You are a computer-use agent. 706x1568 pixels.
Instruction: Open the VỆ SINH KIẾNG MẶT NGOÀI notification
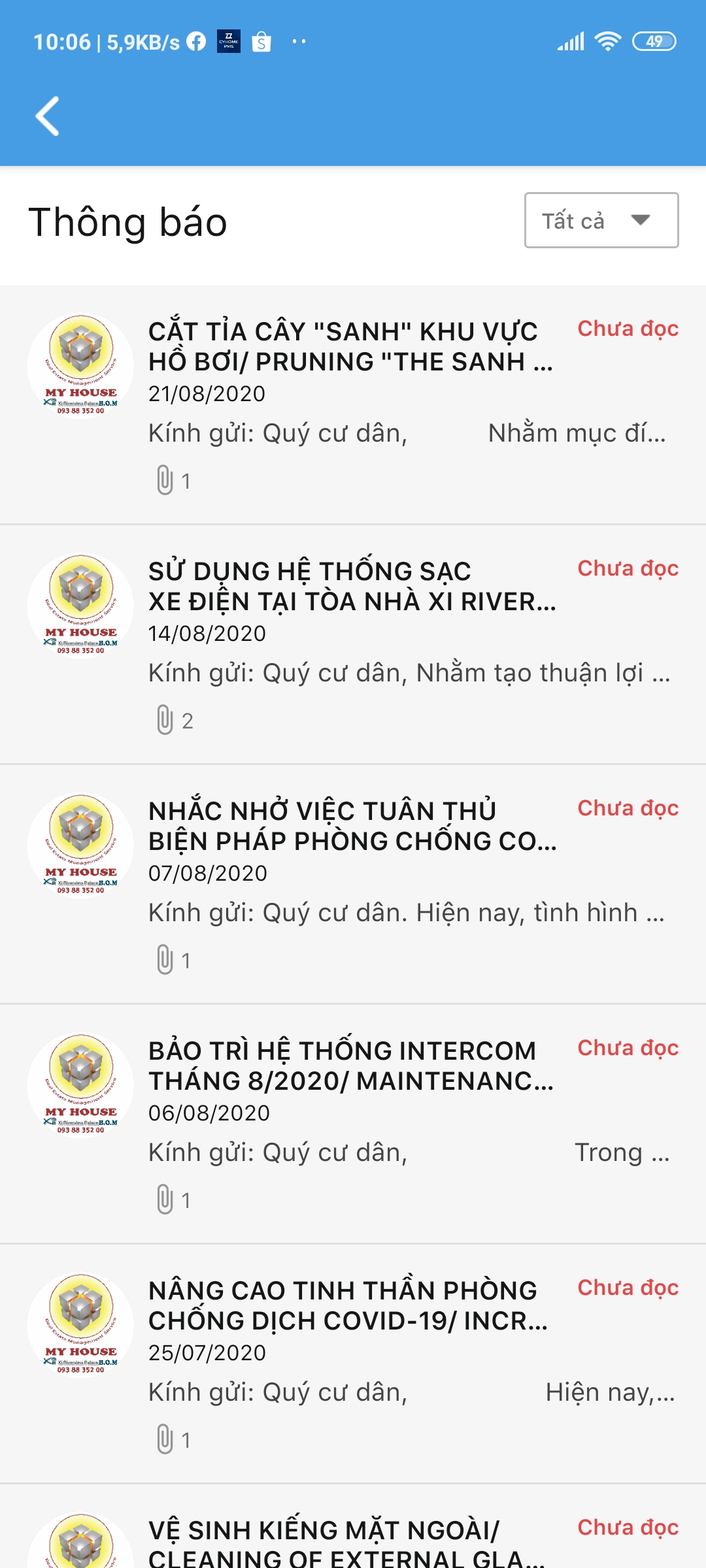tap(346, 1542)
